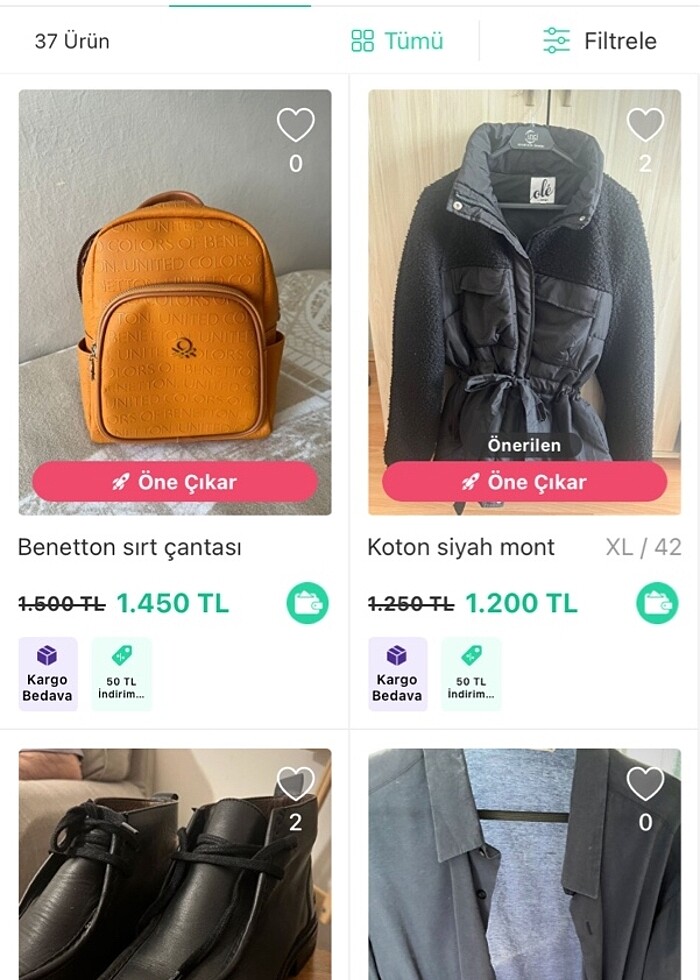Tap Öne Çıkar on the Benetton backpack

[175, 482]
